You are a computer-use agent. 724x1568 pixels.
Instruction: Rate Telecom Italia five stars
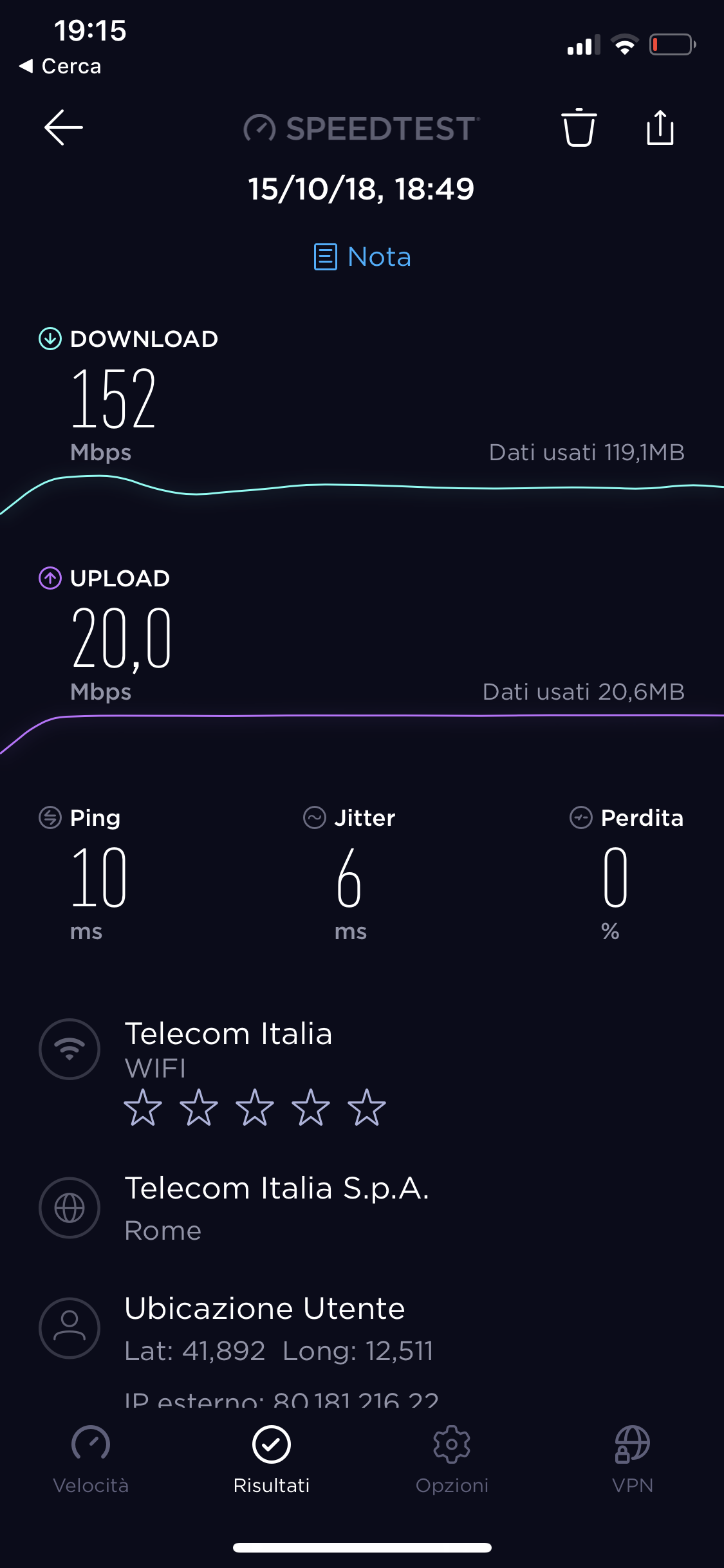(366, 1107)
